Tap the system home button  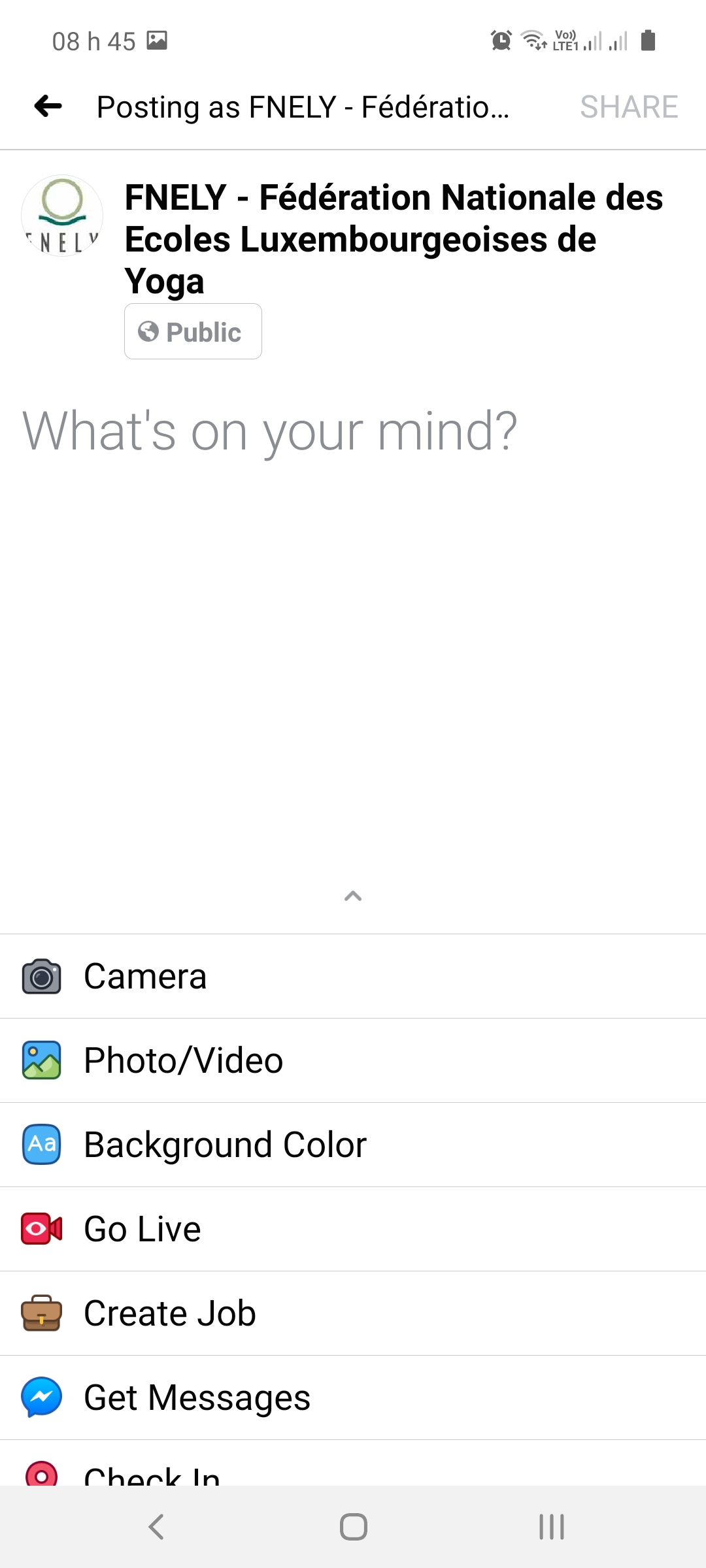(353, 1527)
